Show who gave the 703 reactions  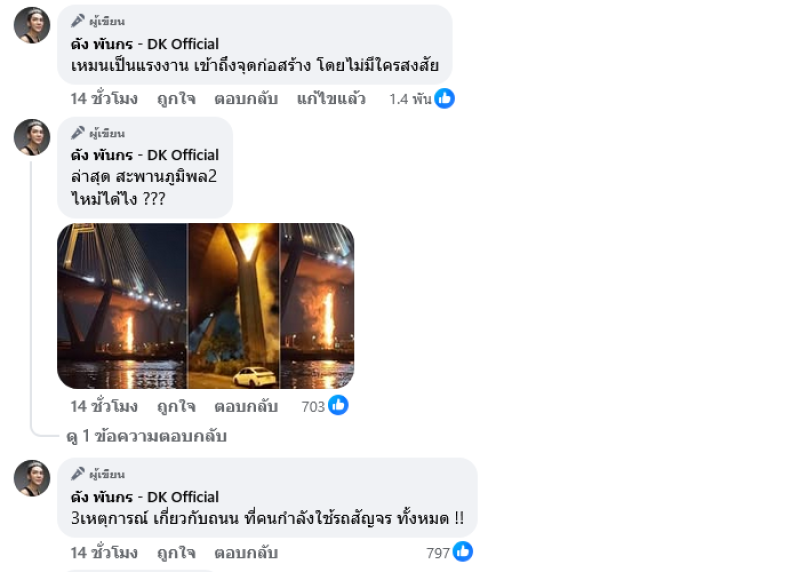[x=324, y=406]
